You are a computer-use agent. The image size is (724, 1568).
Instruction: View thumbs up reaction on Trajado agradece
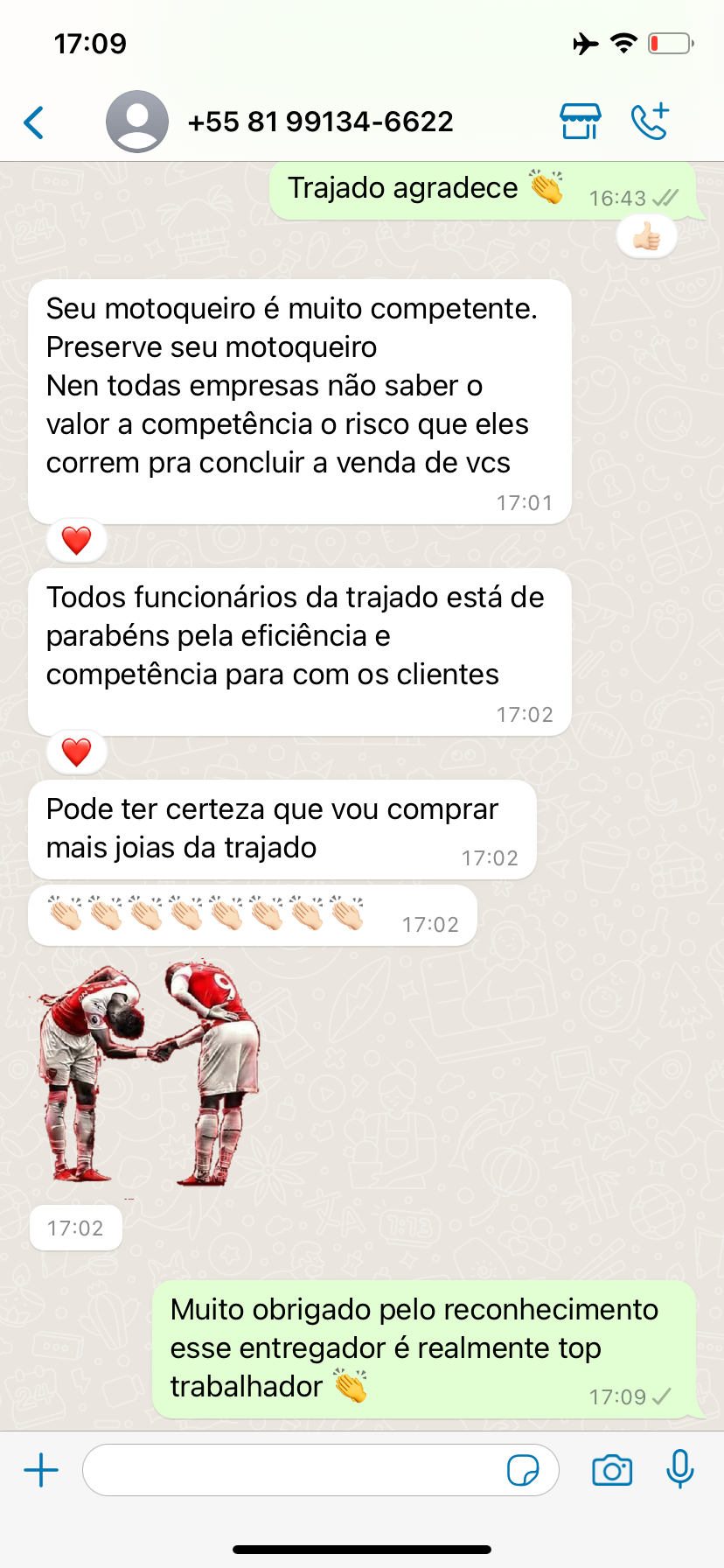(x=647, y=237)
